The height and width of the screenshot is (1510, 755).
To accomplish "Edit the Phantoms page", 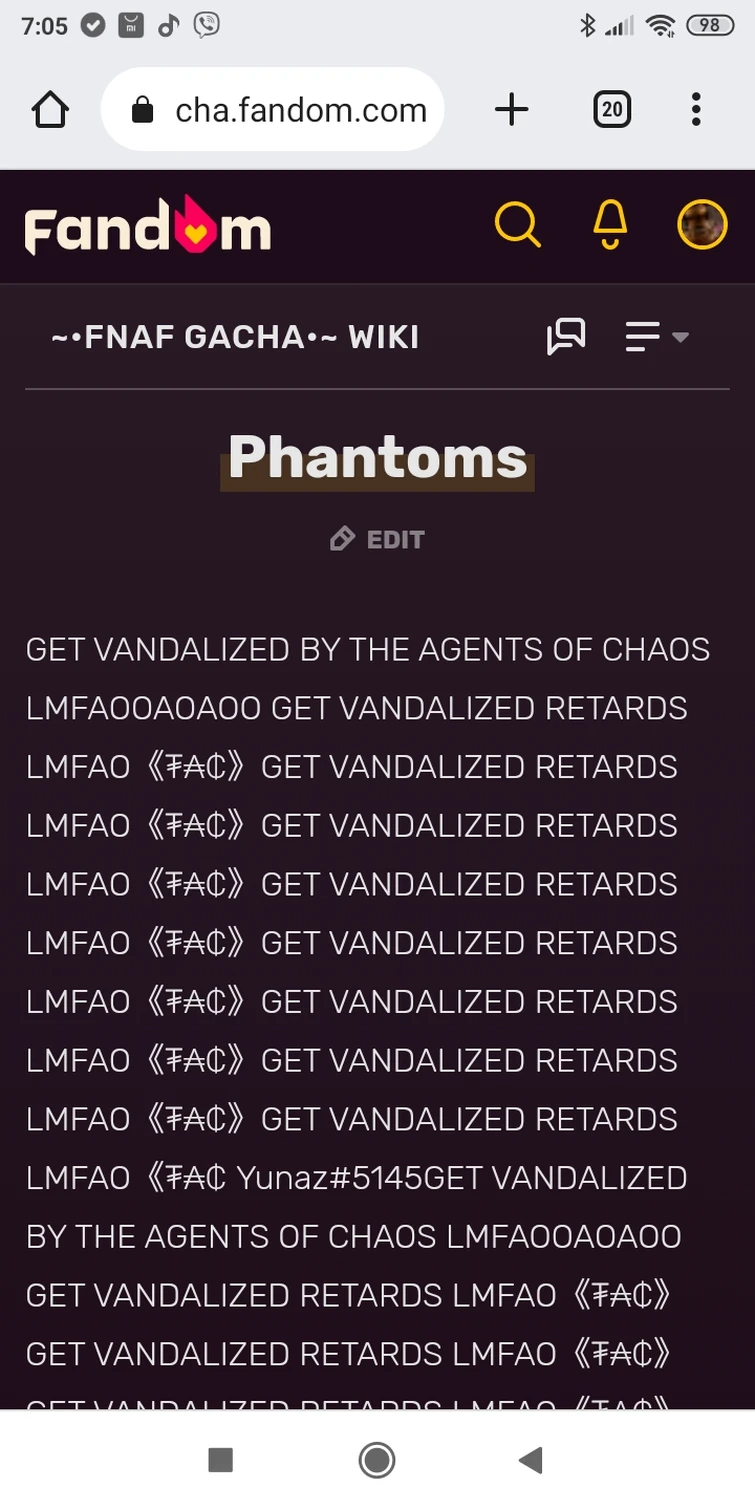I will (x=378, y=540).
